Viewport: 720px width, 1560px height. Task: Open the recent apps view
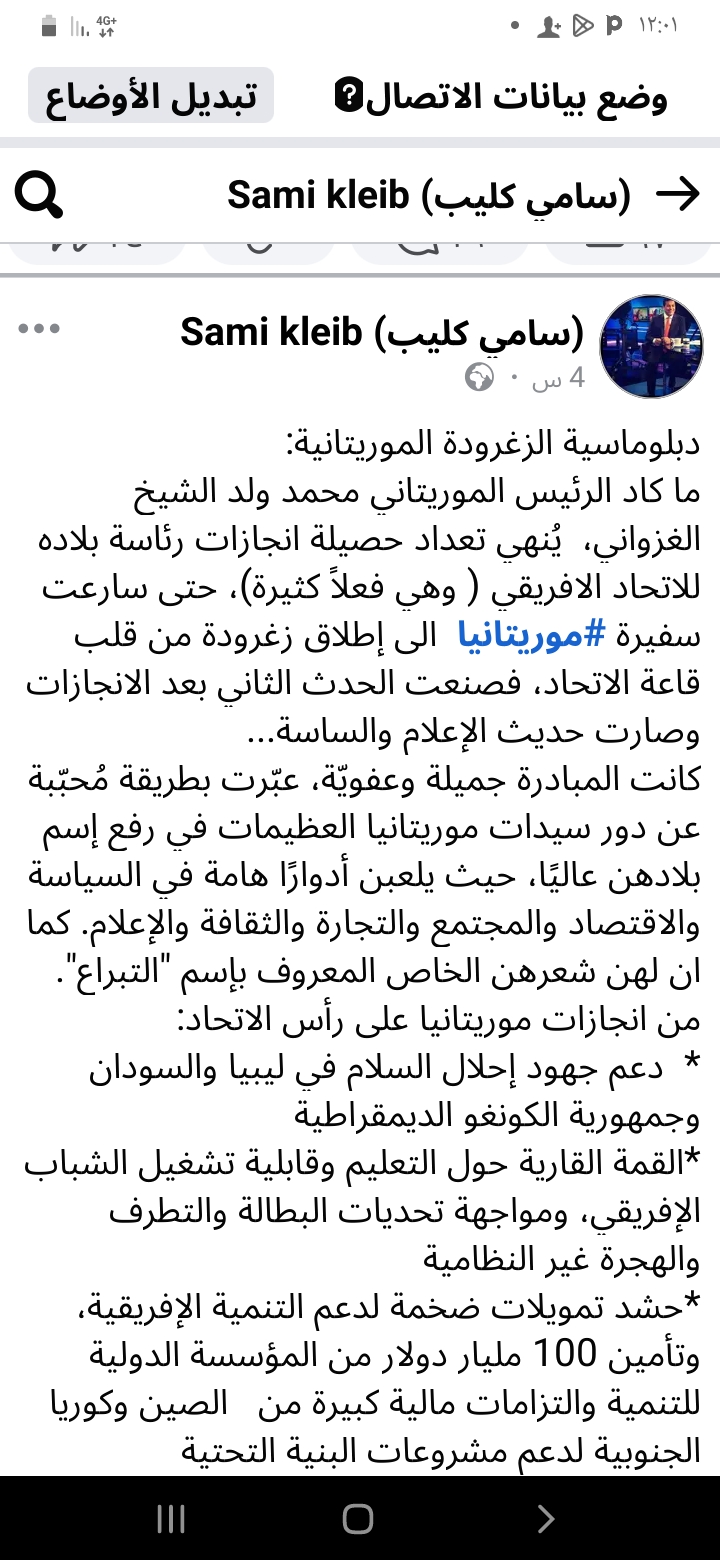point(171,1519)
